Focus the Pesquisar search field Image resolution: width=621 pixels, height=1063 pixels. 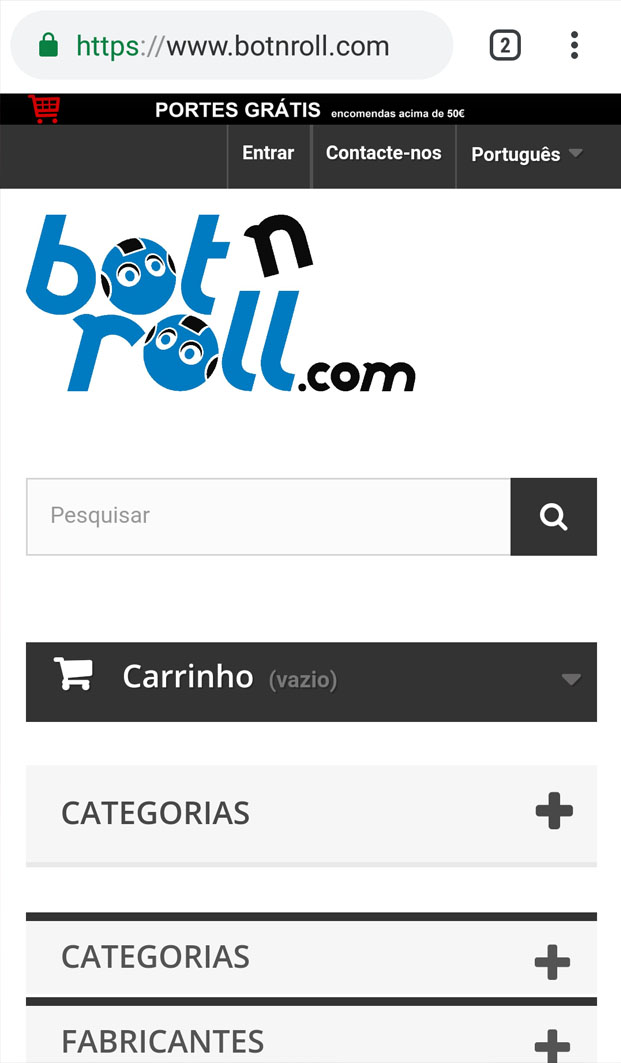click(268, 516)
